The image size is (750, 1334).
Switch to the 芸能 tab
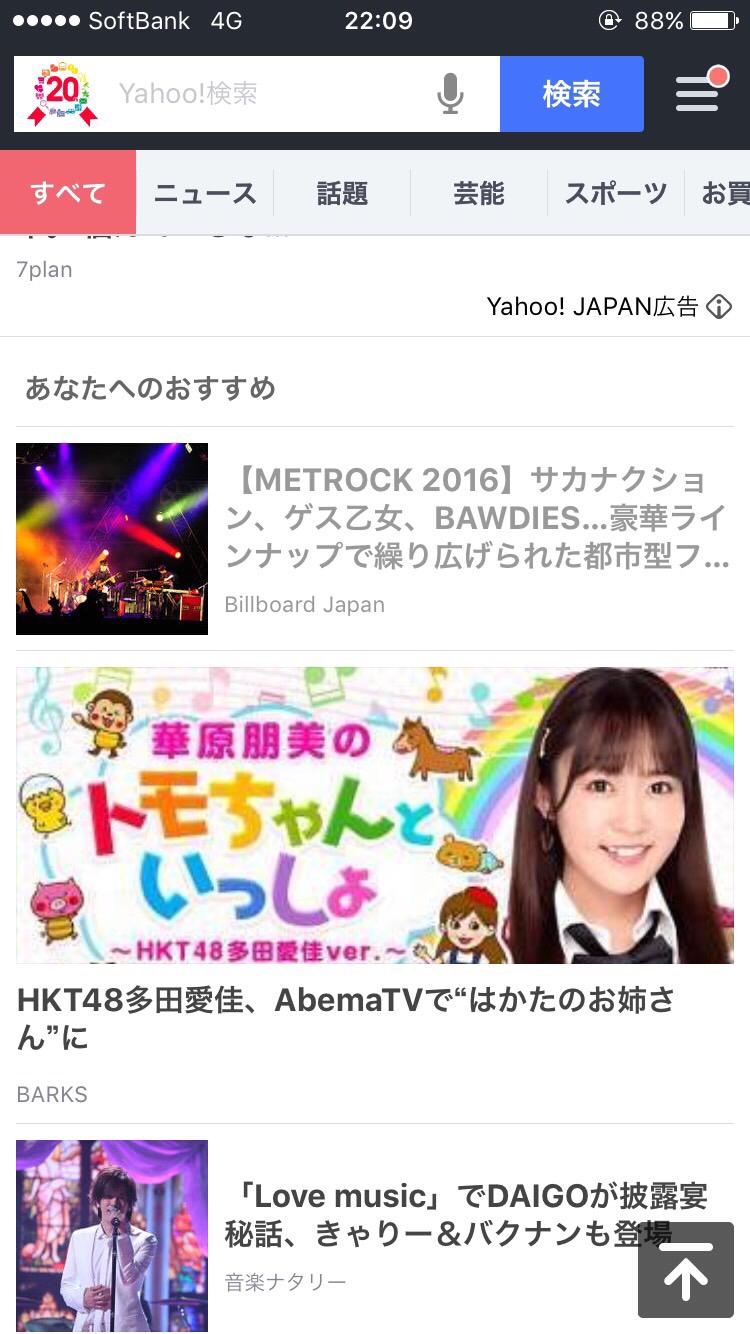click(x=479, y=193)
